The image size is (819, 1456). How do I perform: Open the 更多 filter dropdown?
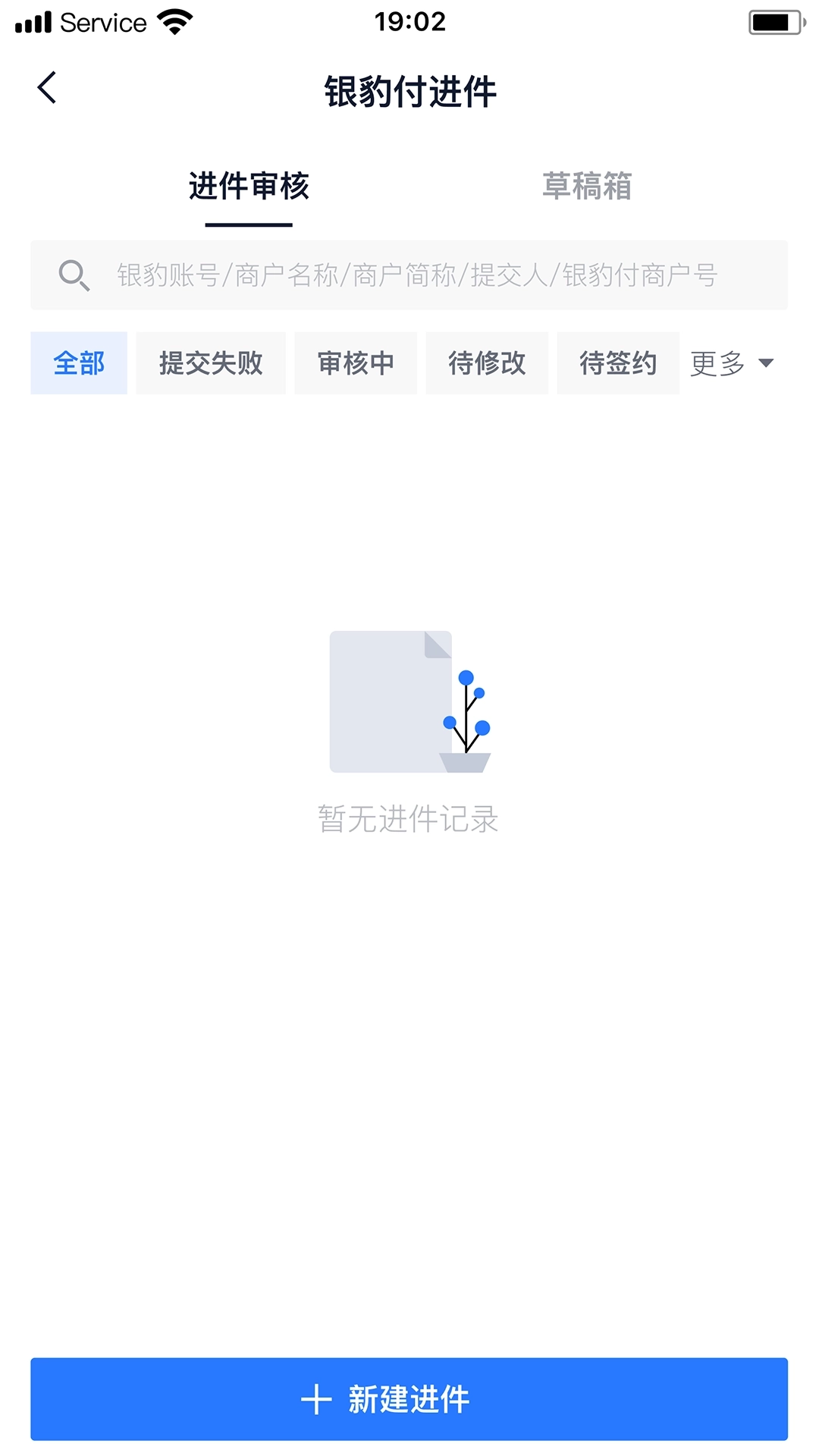(x=719, y=364)
